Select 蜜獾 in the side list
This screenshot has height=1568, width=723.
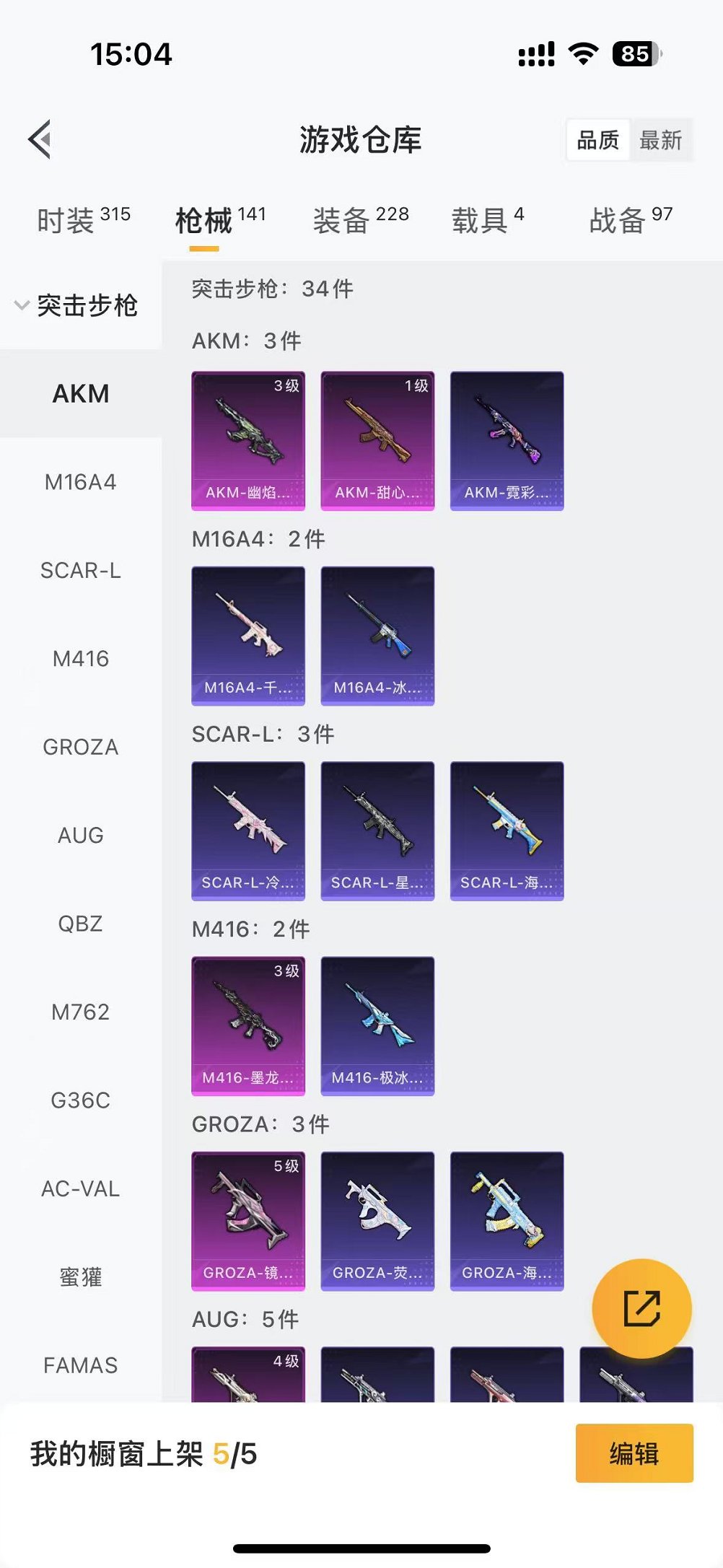click(x=80, y=1277)
